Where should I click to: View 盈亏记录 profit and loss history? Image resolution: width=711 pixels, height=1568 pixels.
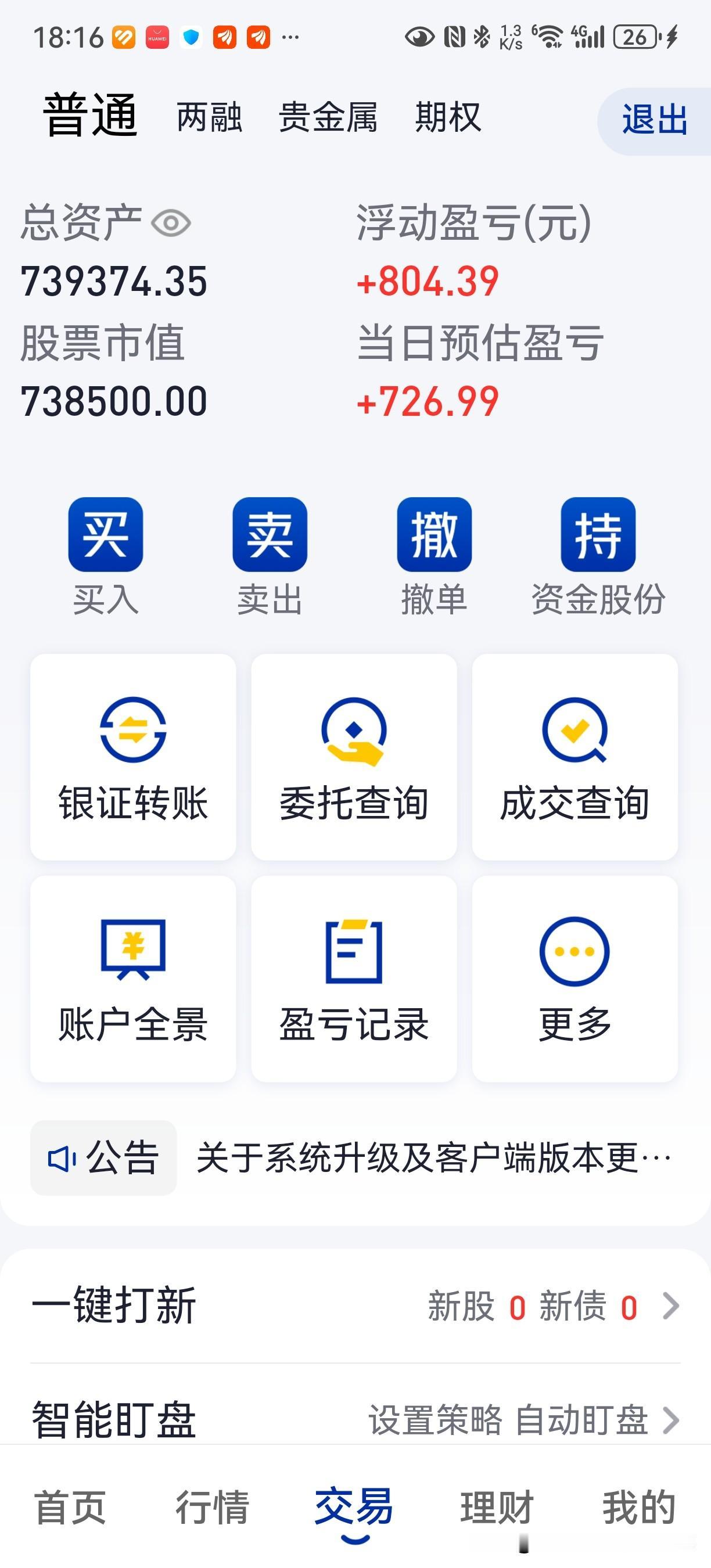tap(354, 978)
